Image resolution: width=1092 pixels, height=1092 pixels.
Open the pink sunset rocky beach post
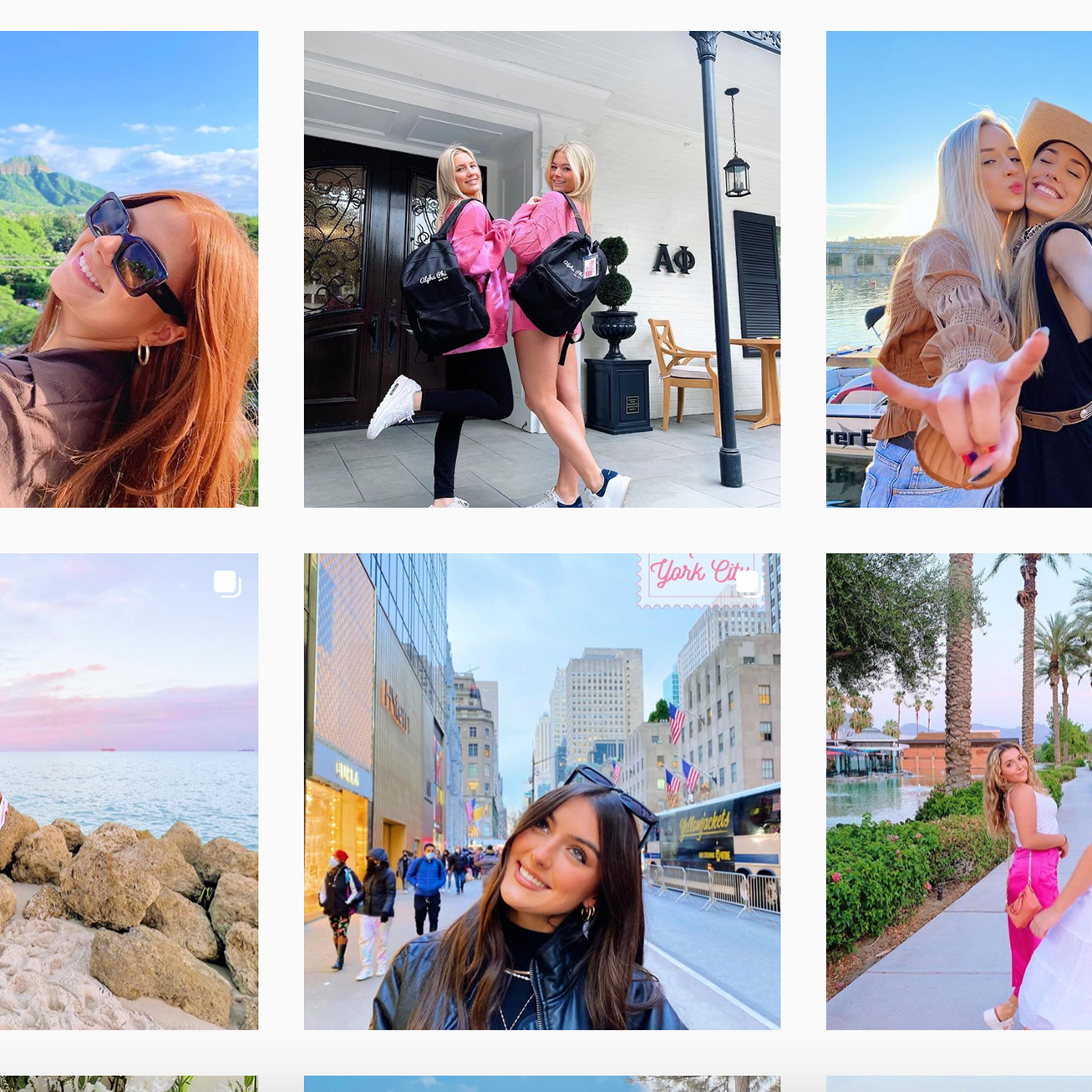[x=129, y=791]
